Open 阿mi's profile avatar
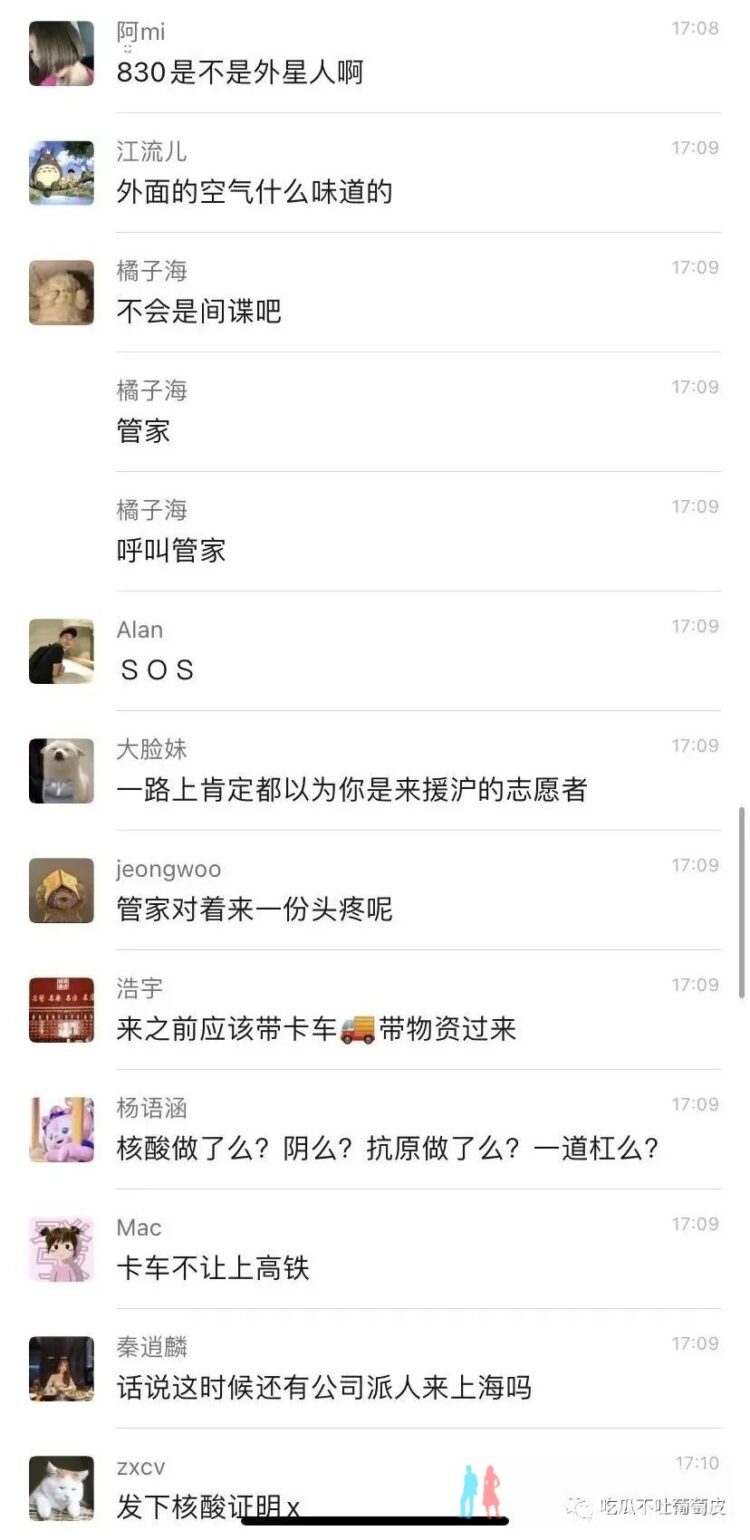750x1540 pixels. click(x=61, y=53)
